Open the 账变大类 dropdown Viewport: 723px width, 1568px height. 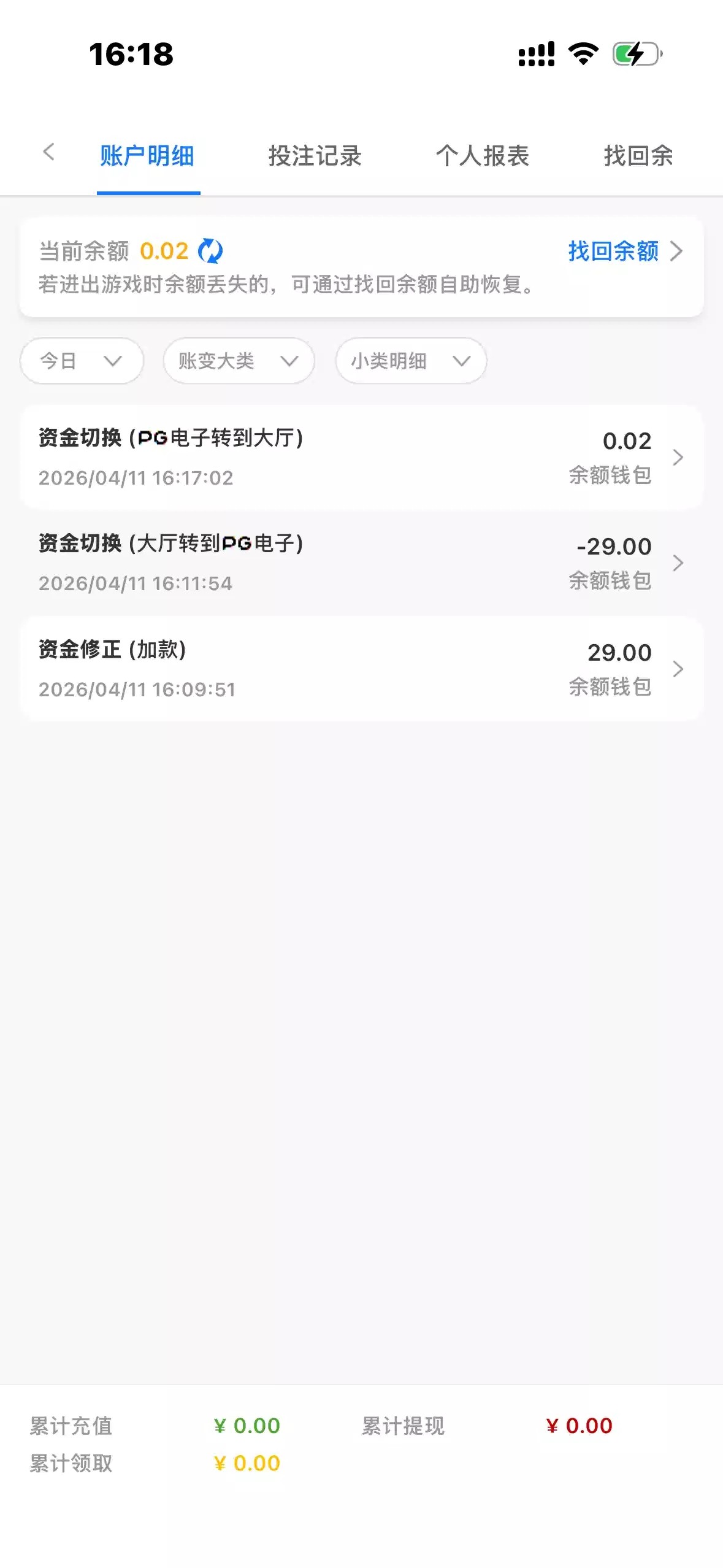239,361
